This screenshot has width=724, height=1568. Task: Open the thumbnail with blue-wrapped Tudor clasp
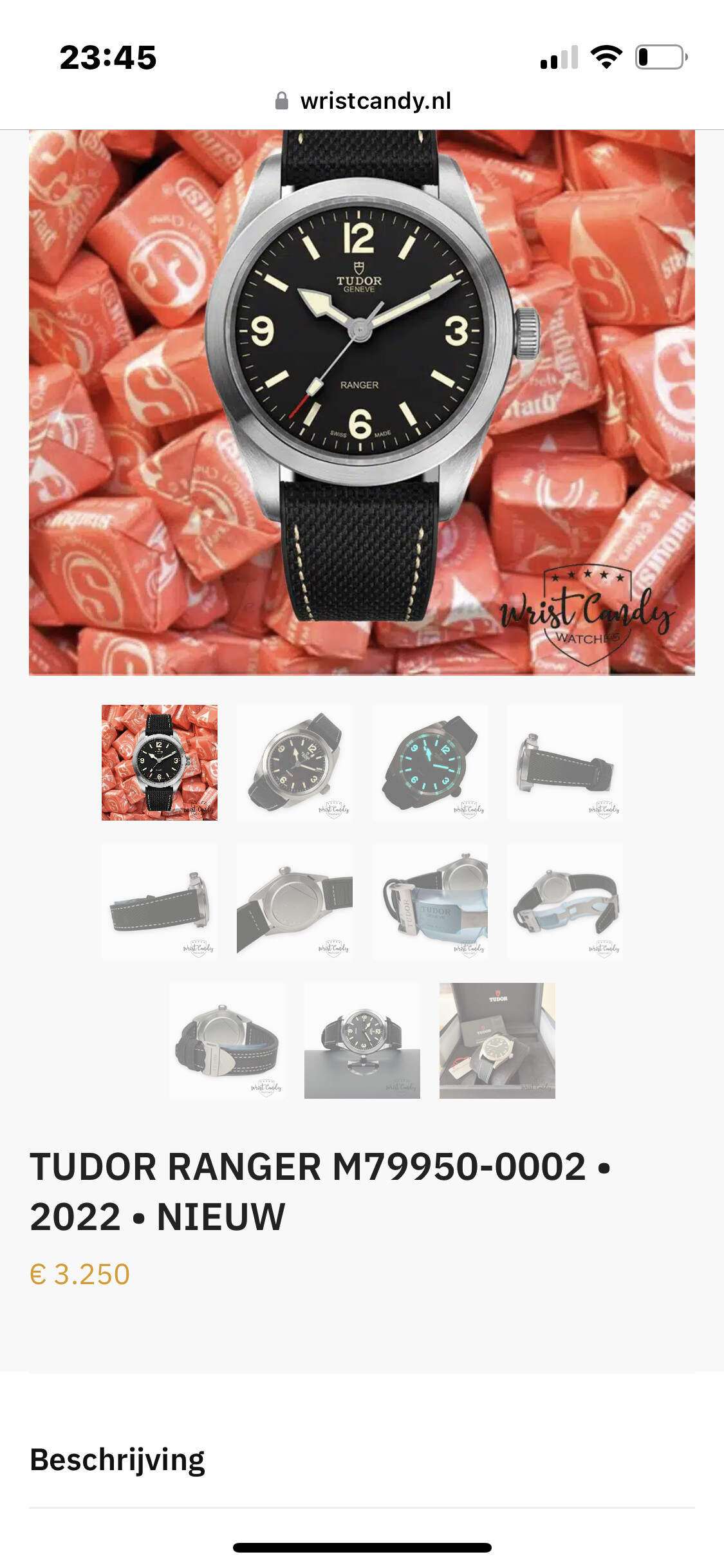[x=430, y=902]
